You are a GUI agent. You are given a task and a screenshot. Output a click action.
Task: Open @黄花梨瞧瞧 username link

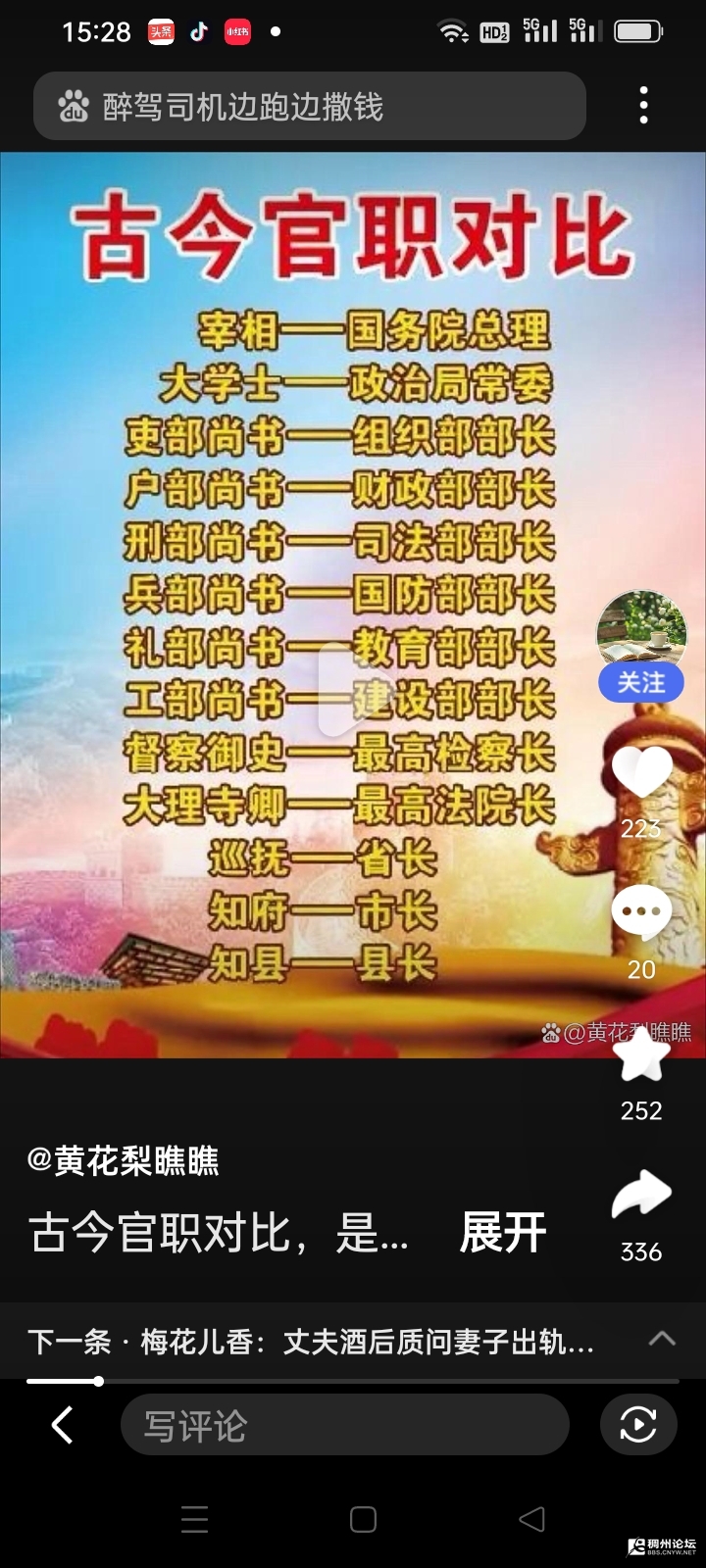click(124, 1160)
